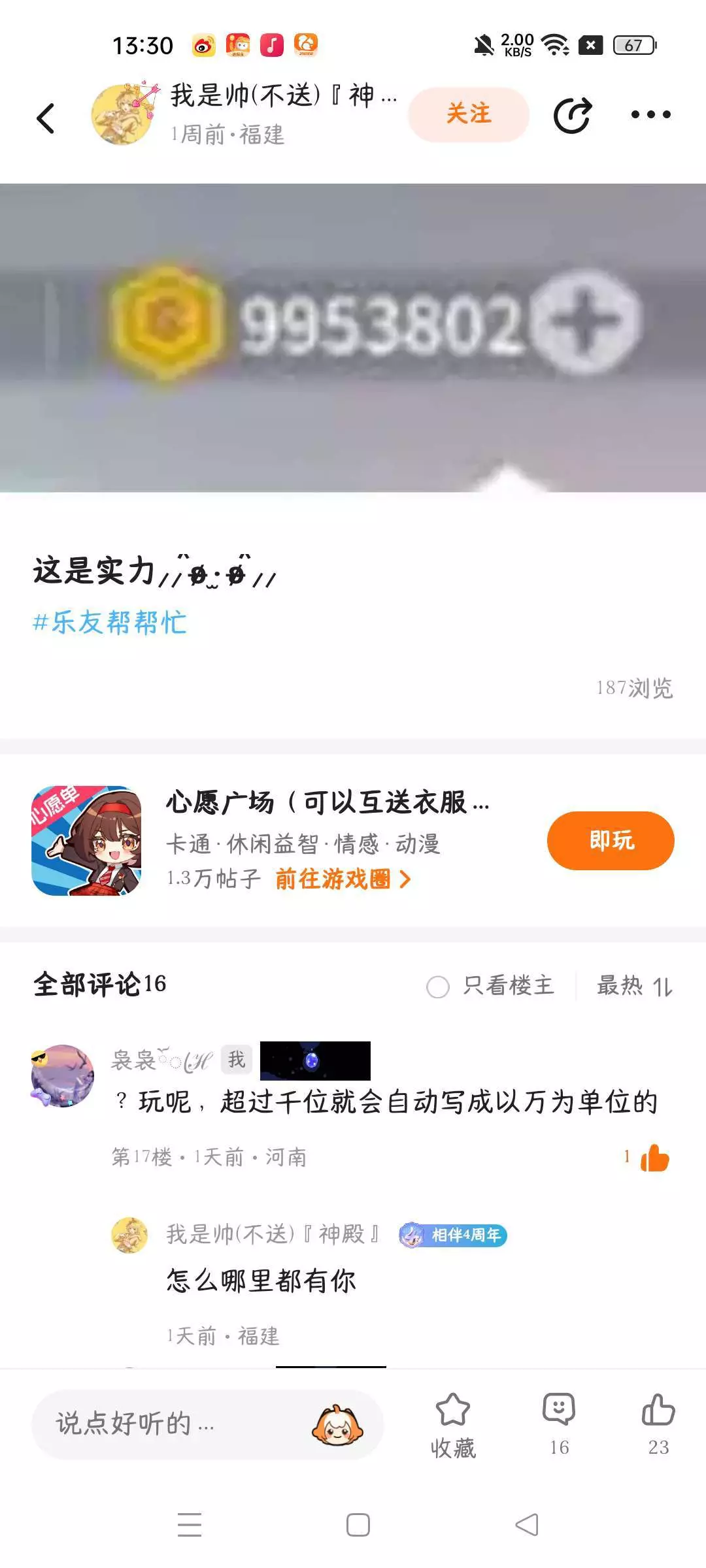Open commenter 袅袅's avatar
The height and width of the screenshot is (1568, 706).
pyautogui.click(x=63, y=1075)
